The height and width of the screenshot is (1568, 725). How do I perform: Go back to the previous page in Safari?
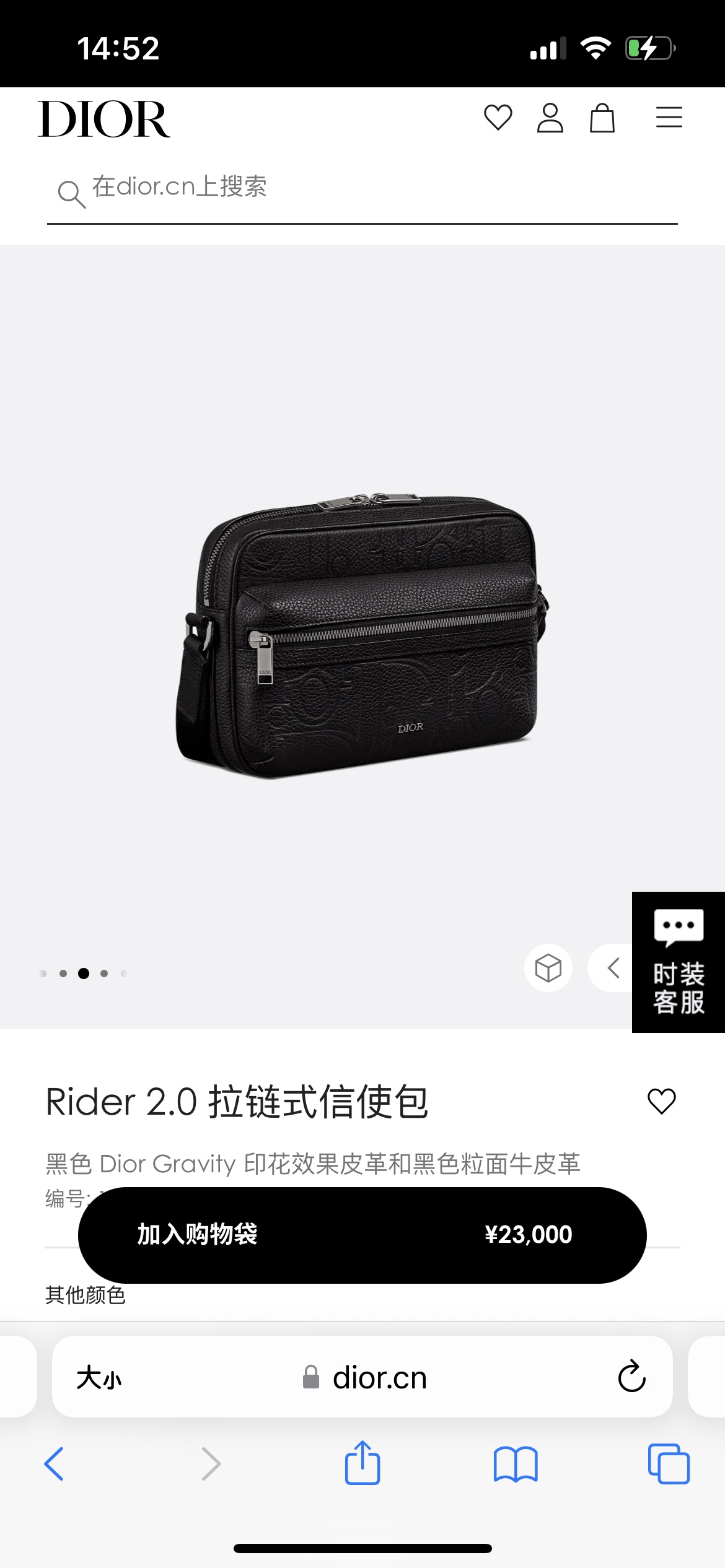point(55,1464)
